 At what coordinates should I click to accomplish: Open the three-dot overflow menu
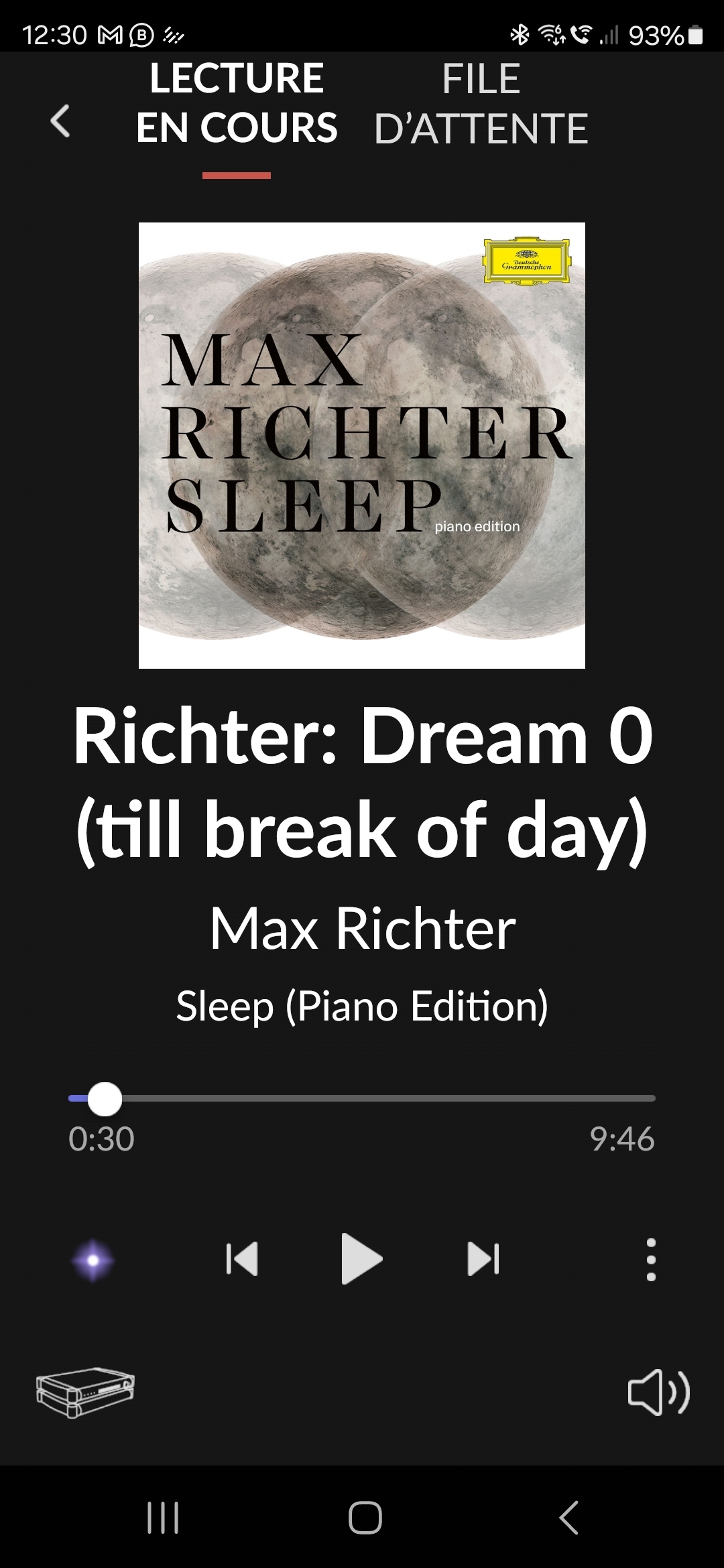point(650,1260)
